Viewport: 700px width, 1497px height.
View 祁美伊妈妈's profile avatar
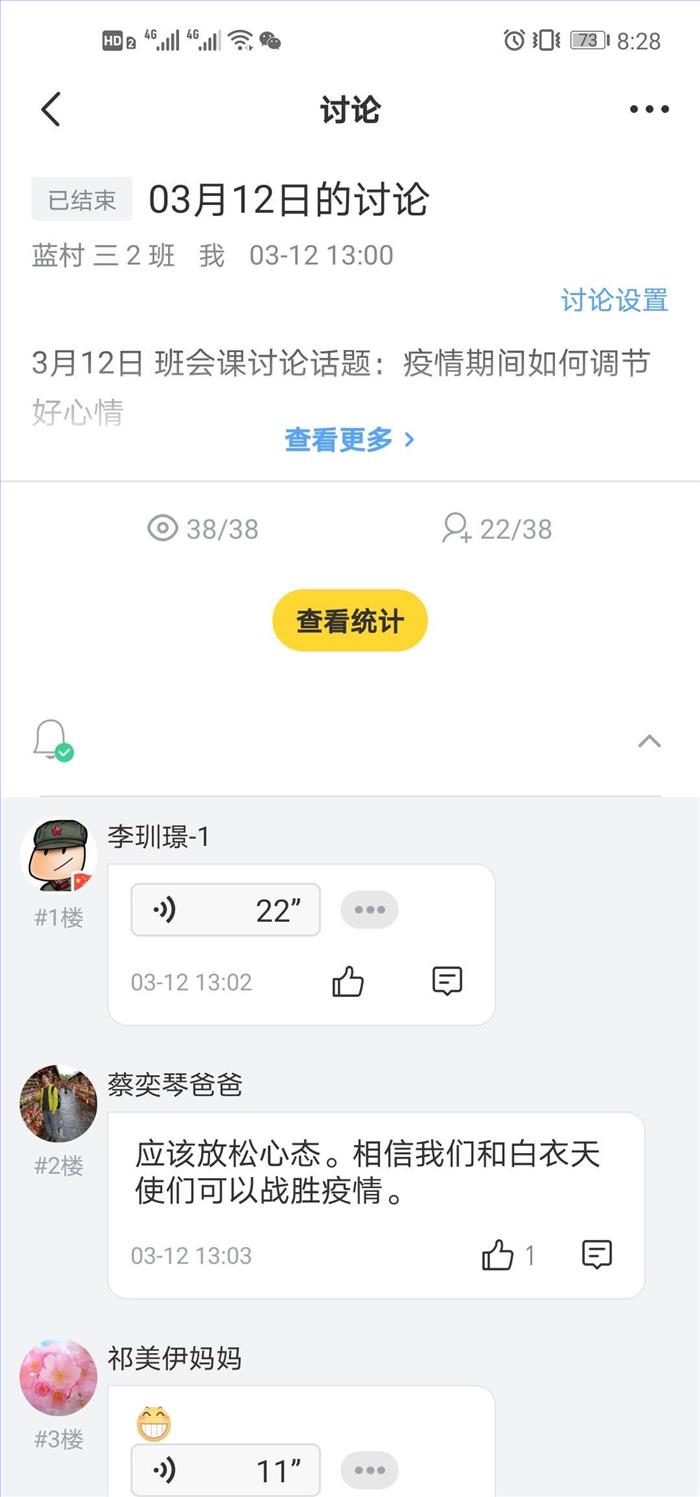click(58, 1377)
